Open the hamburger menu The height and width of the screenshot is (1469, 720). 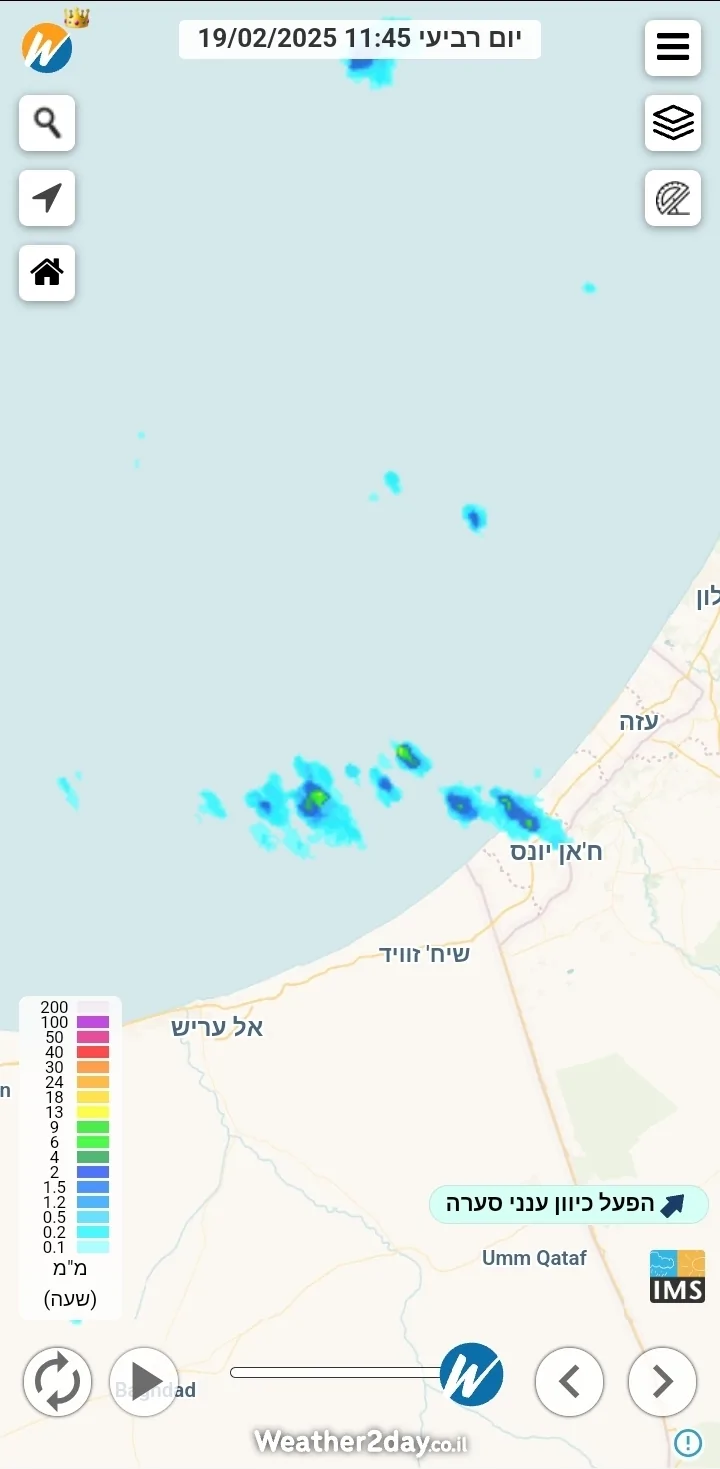click(672, 47)
